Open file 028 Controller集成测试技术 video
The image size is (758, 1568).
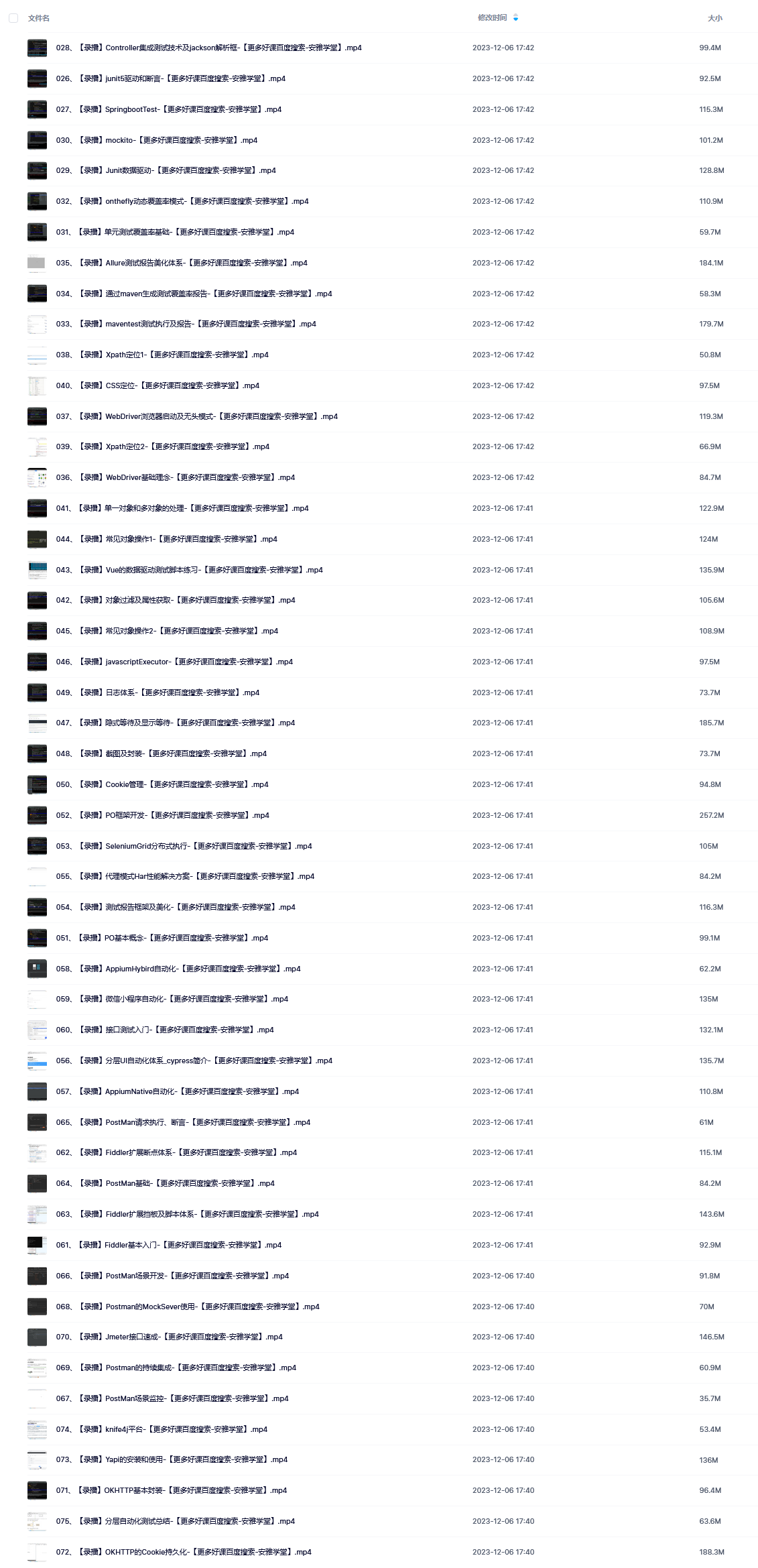tap(209, 48)
